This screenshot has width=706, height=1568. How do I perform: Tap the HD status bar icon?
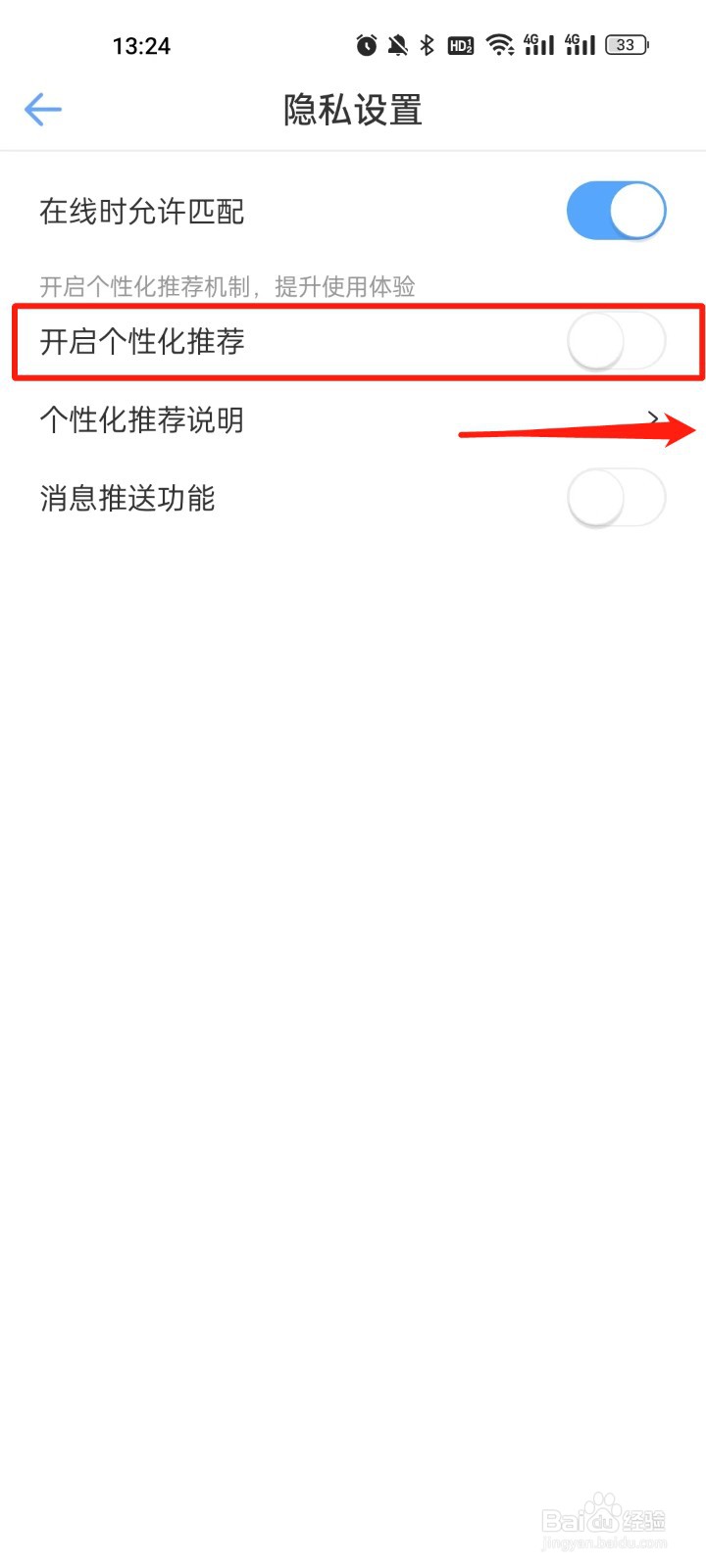[459, 44]
